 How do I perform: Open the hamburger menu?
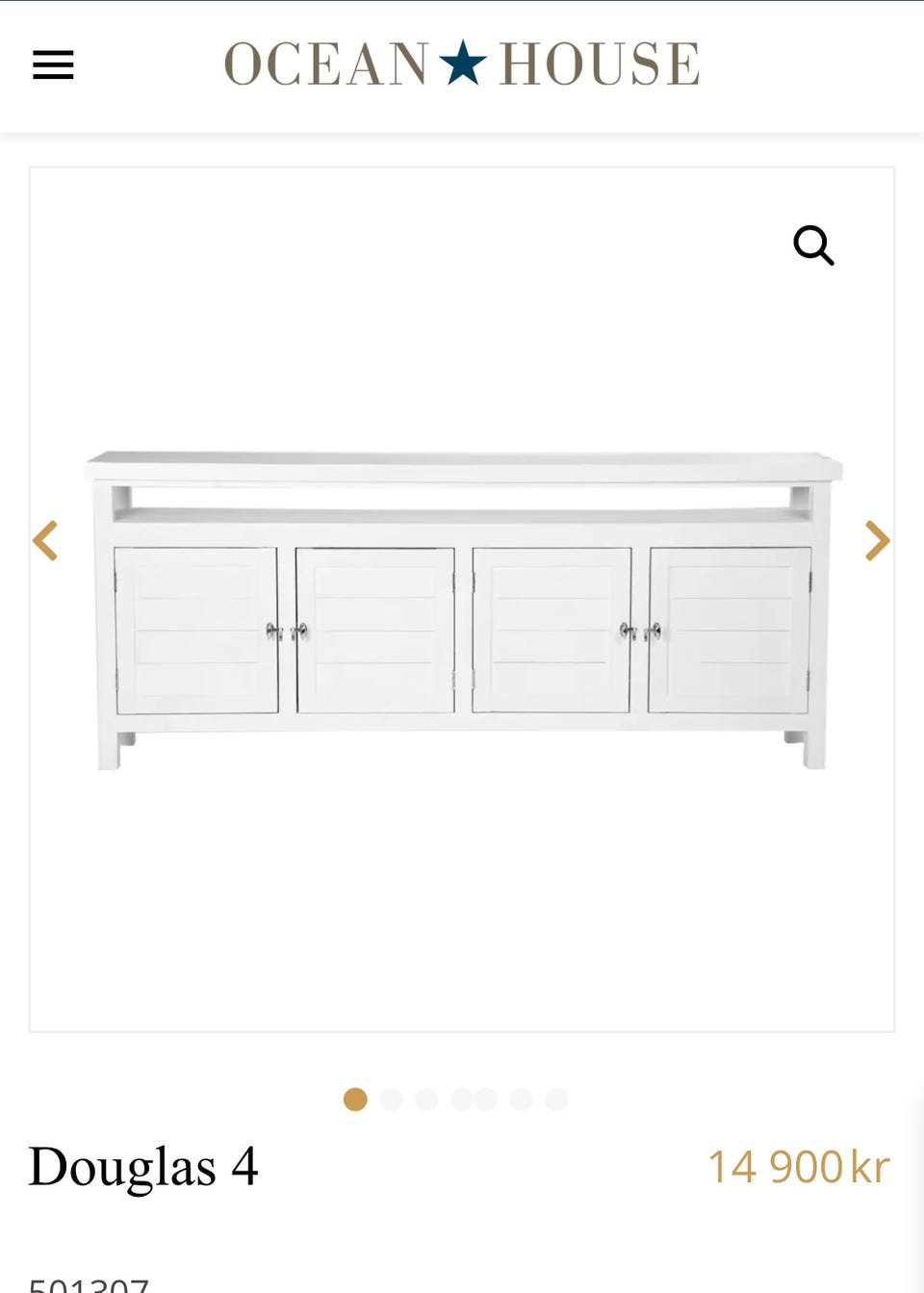tap(53, 65)
